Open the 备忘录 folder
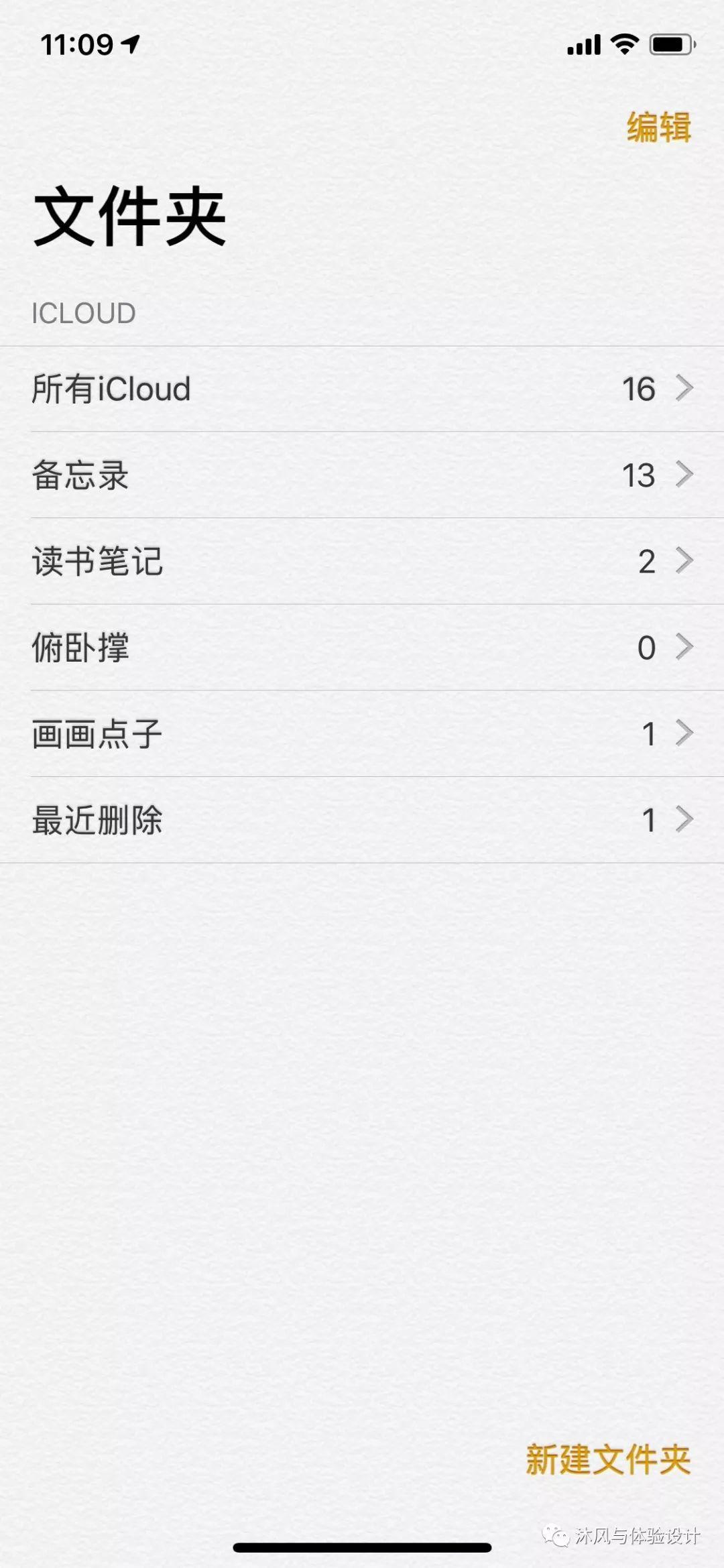The width and height of the screenshot is (724, 1568). 362,475
